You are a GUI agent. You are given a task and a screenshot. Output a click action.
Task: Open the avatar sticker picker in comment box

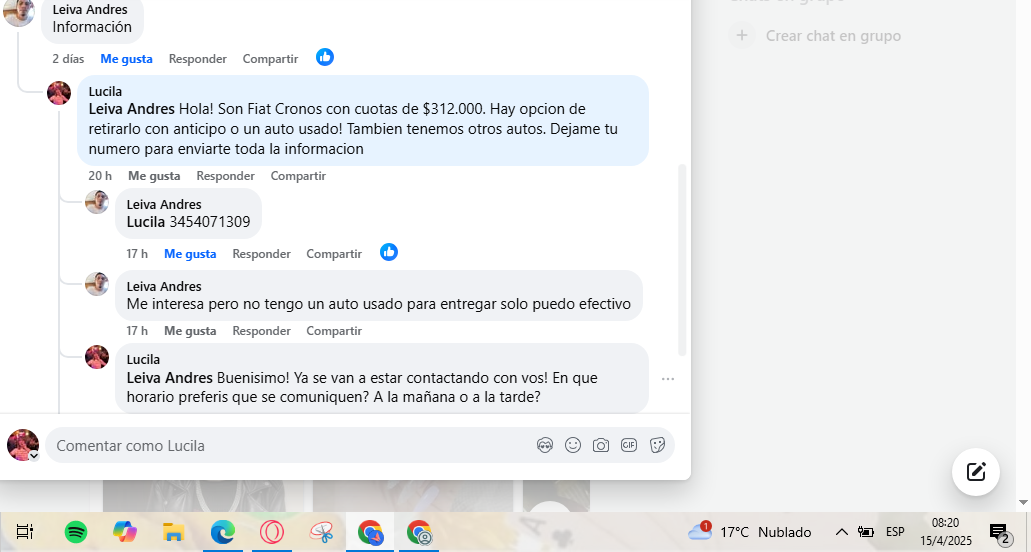tap(545, 446)
